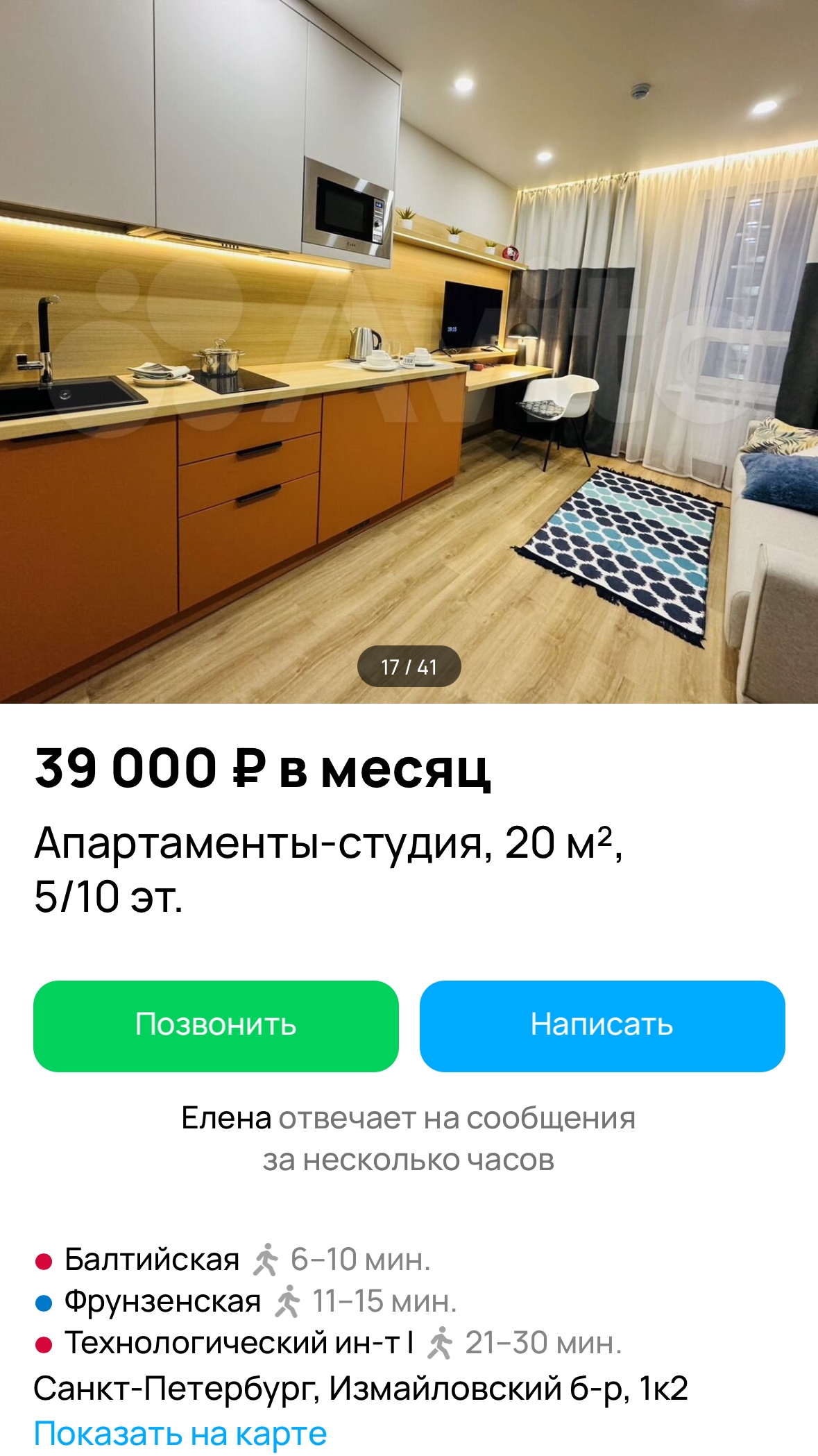Open Показать на карте link

pyautogui.click(x=180, y=1434)
